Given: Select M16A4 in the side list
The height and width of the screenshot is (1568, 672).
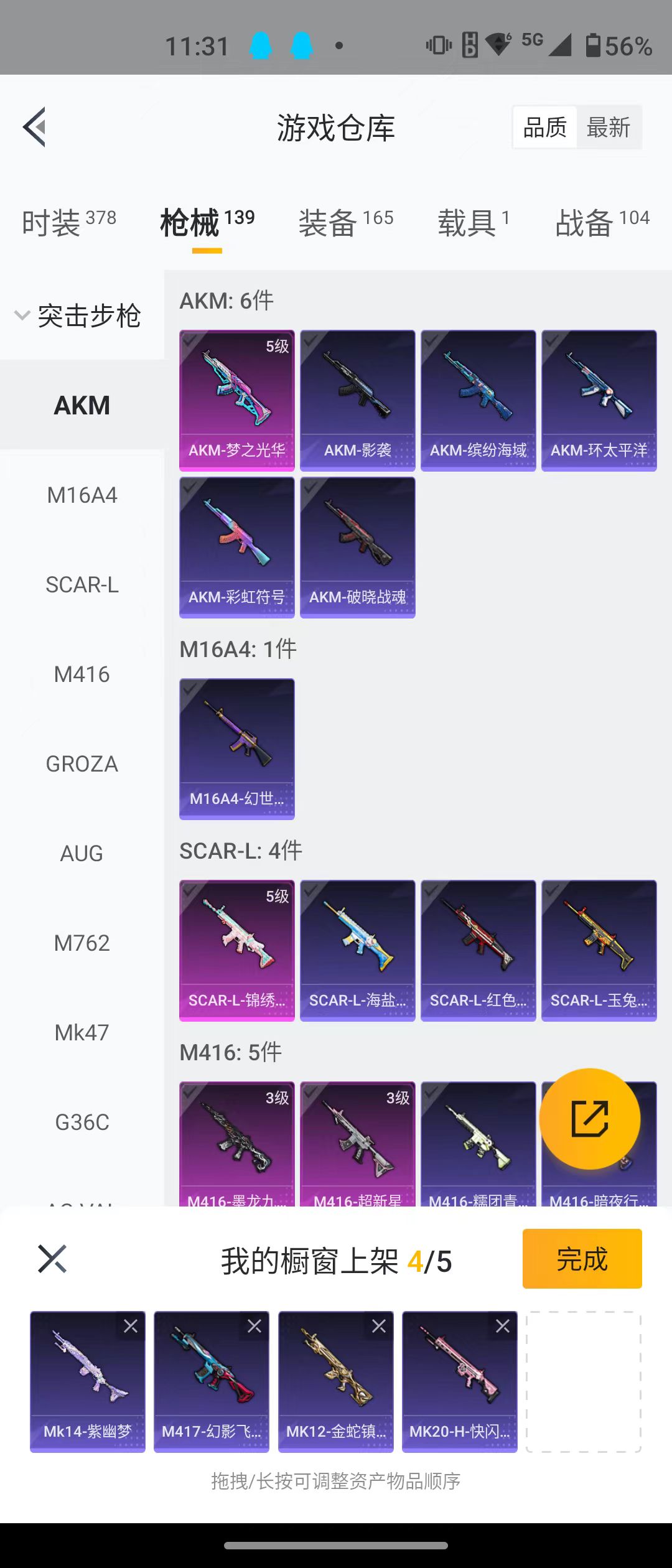Looking at the screenshot, I should tap(82, 495).
